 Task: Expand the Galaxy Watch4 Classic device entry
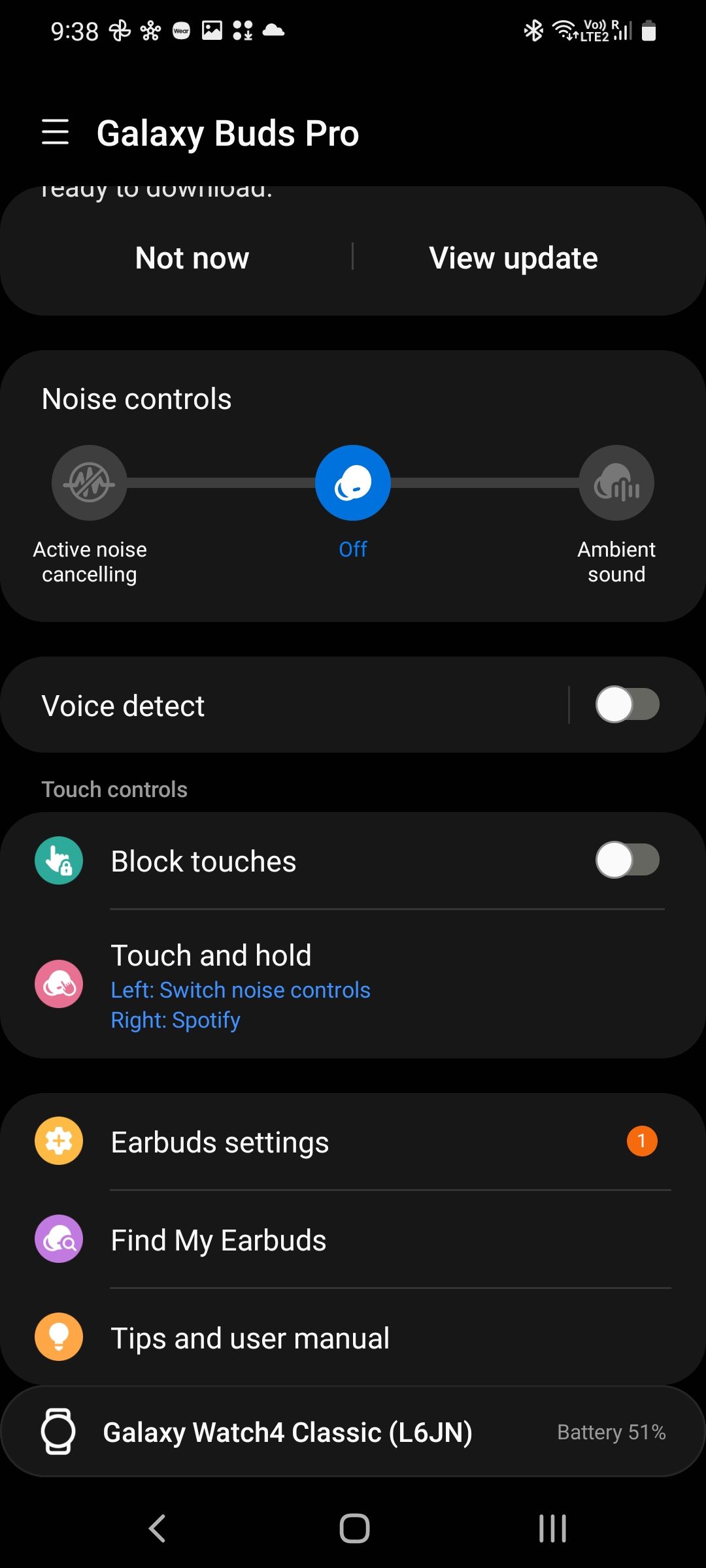pos(353,1431)
